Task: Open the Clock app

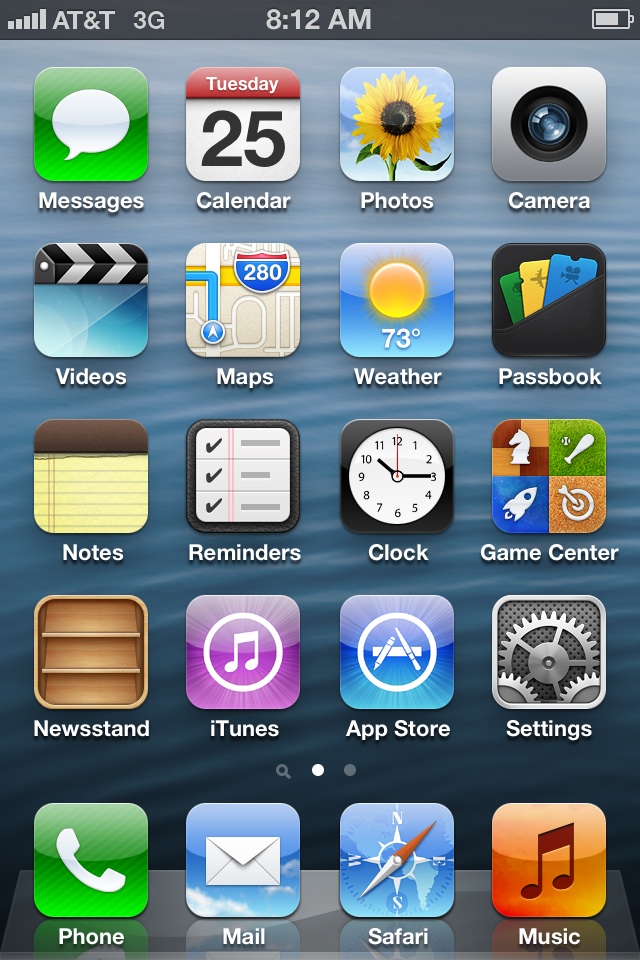Action: (397, 476)
